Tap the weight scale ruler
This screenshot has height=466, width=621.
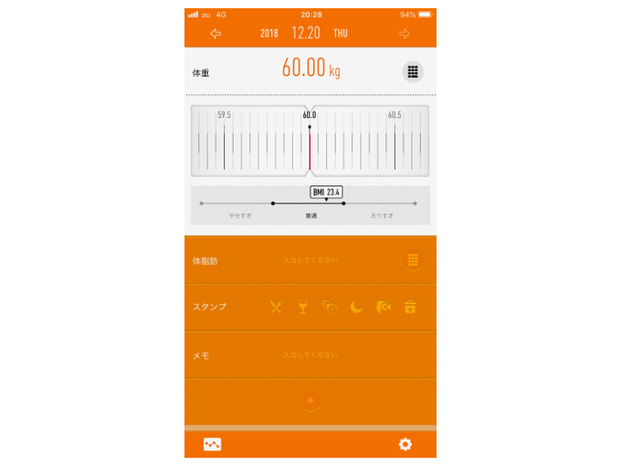pos(310,140)
